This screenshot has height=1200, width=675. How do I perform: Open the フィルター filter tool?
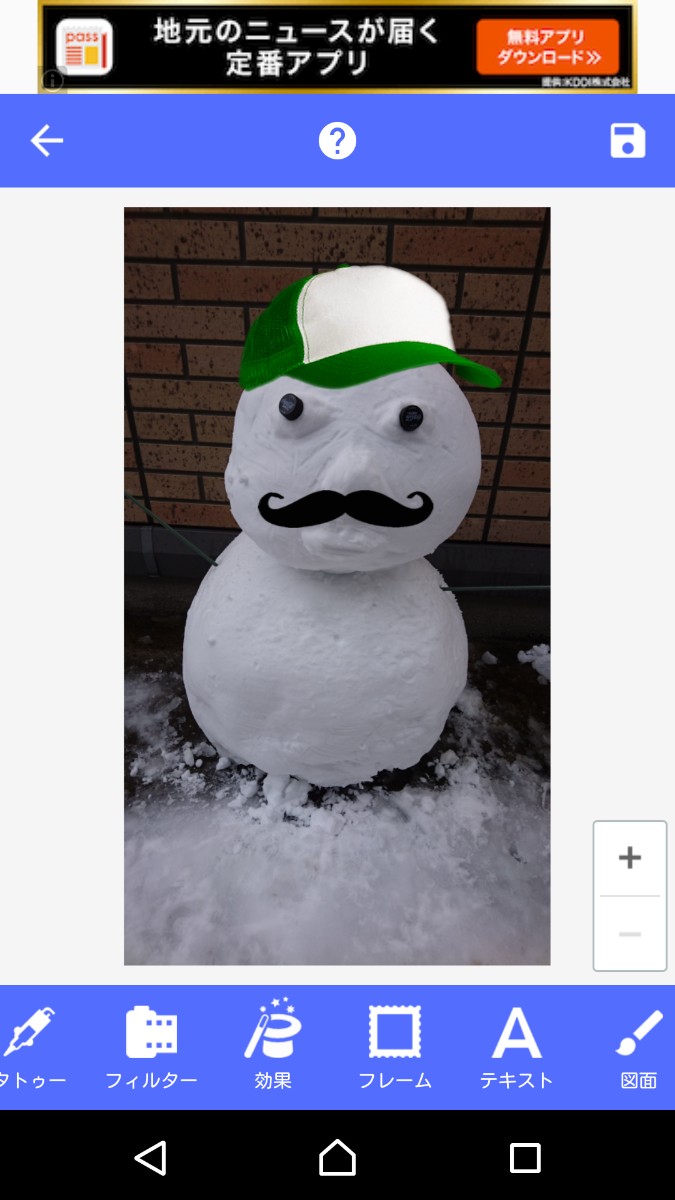(x=151, y=1047)
